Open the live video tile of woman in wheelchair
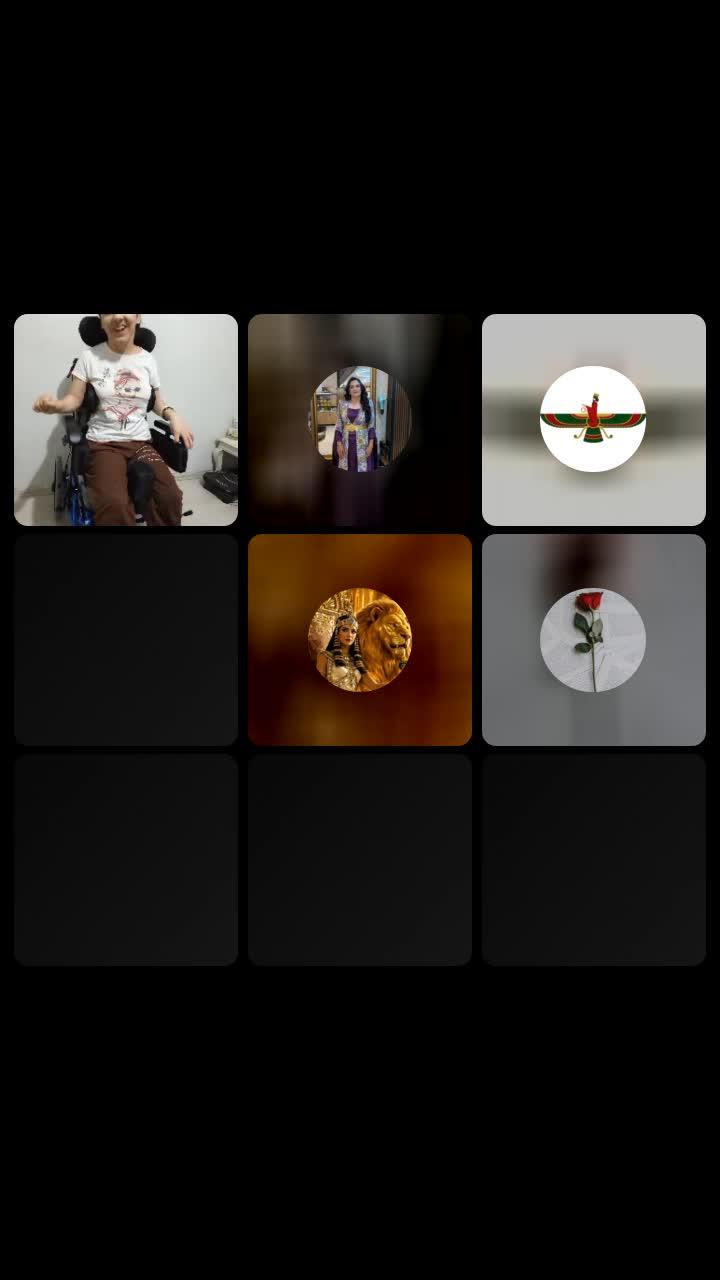The width and height of the screenshot is (720, 1280). point(126,420)
